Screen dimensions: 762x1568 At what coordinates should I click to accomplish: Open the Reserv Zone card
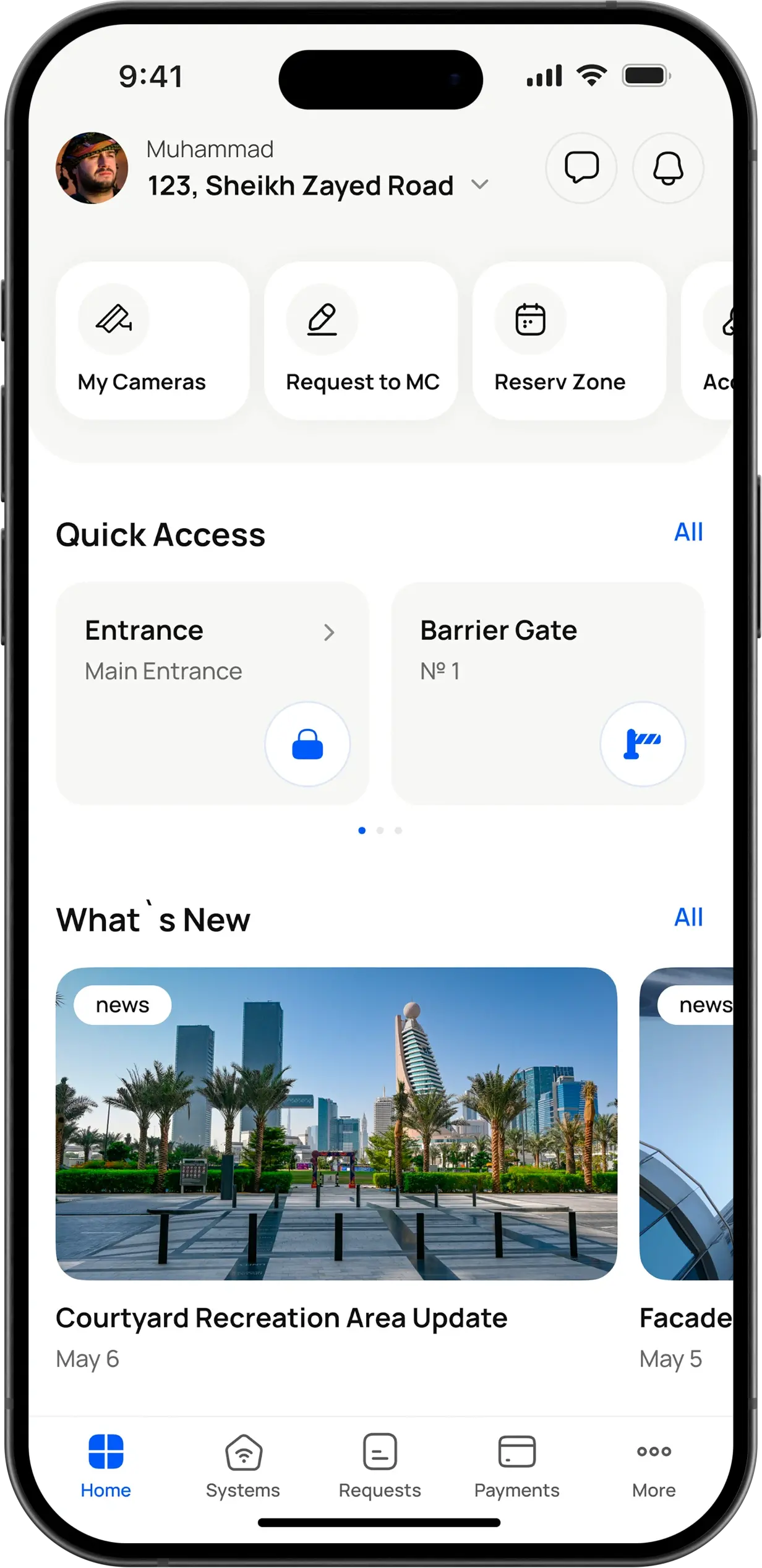[x=568, y=341]
